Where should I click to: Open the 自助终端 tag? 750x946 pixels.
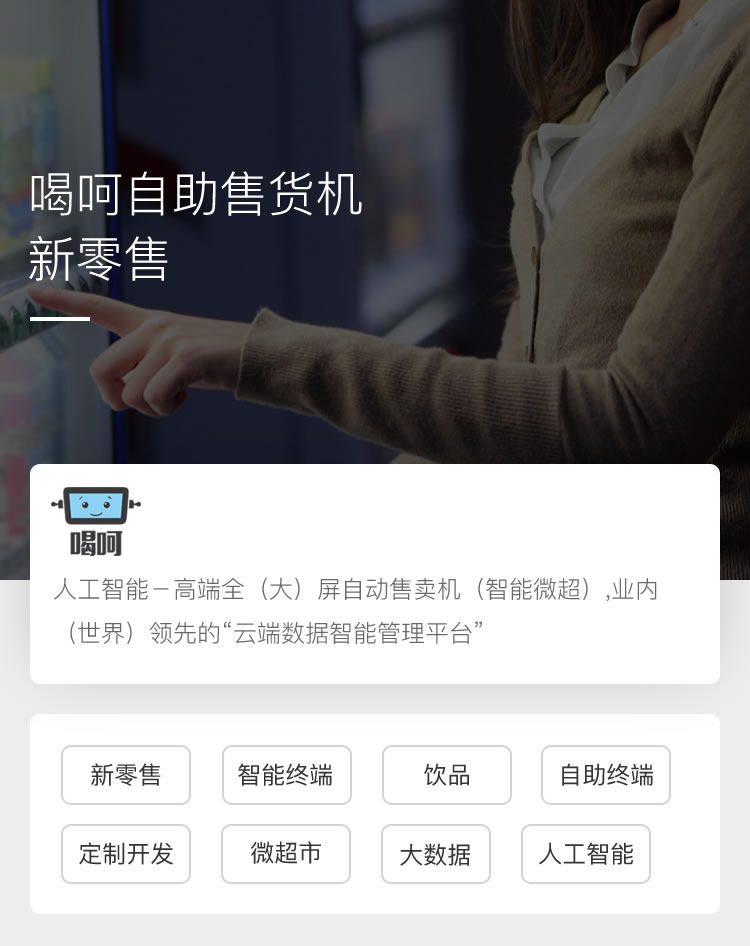coord(606,775)
